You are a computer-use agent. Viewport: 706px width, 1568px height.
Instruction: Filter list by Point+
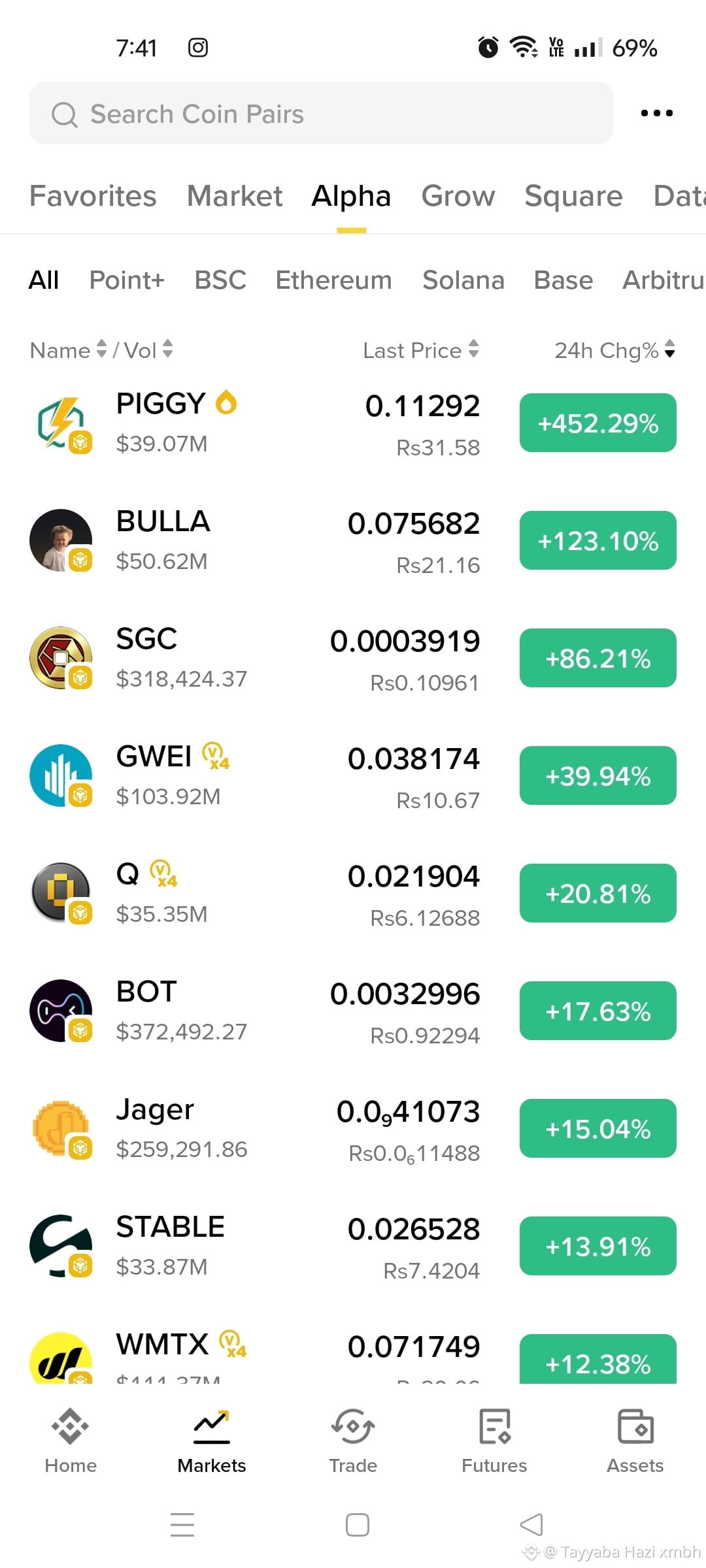[127, 280]
